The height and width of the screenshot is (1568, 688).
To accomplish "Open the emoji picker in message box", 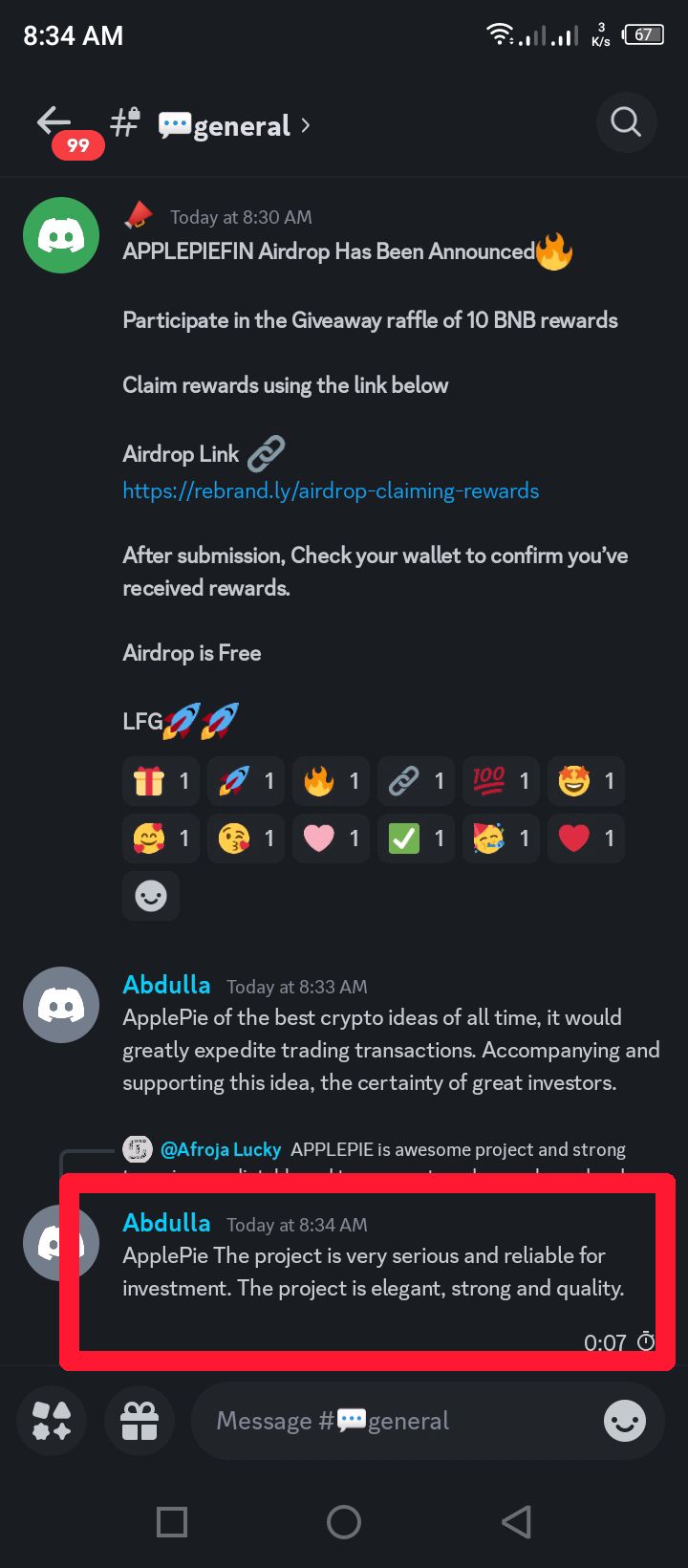I will point(625,1422).
